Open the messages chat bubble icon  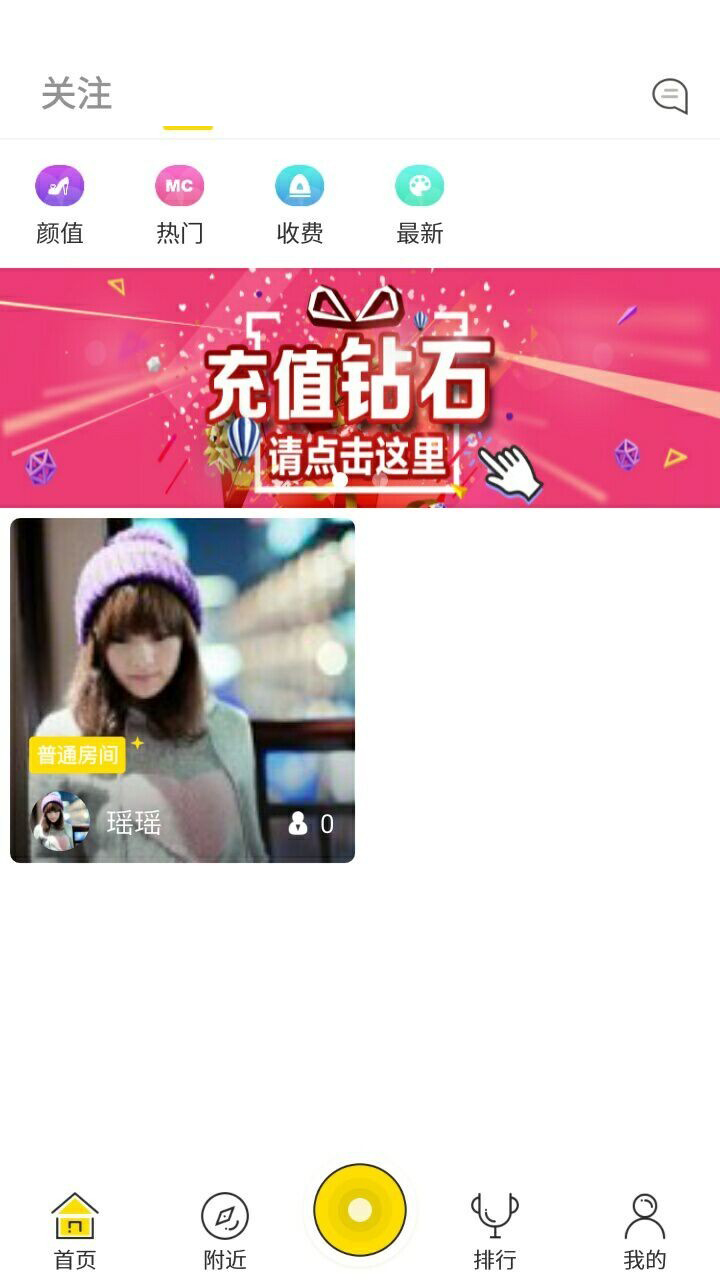669,96
